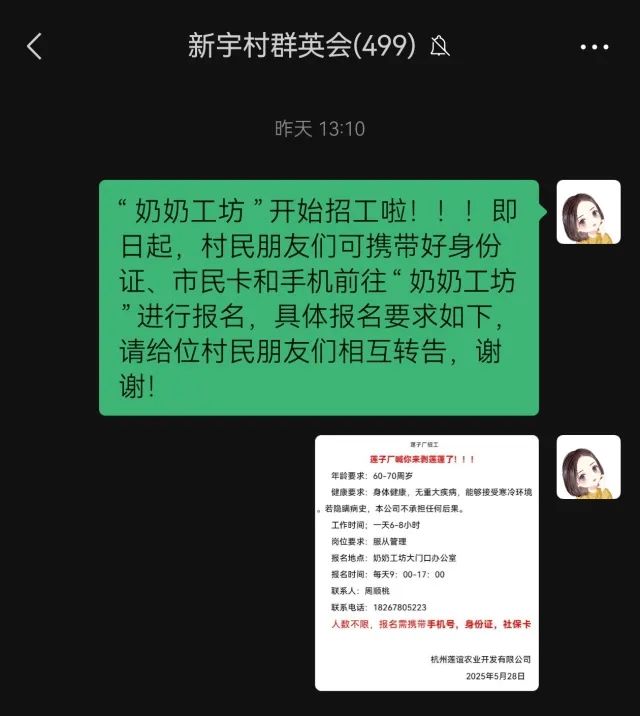The image size is (640, 716).
Task: Go back from the group chat
Action: (x=35, y=46)
